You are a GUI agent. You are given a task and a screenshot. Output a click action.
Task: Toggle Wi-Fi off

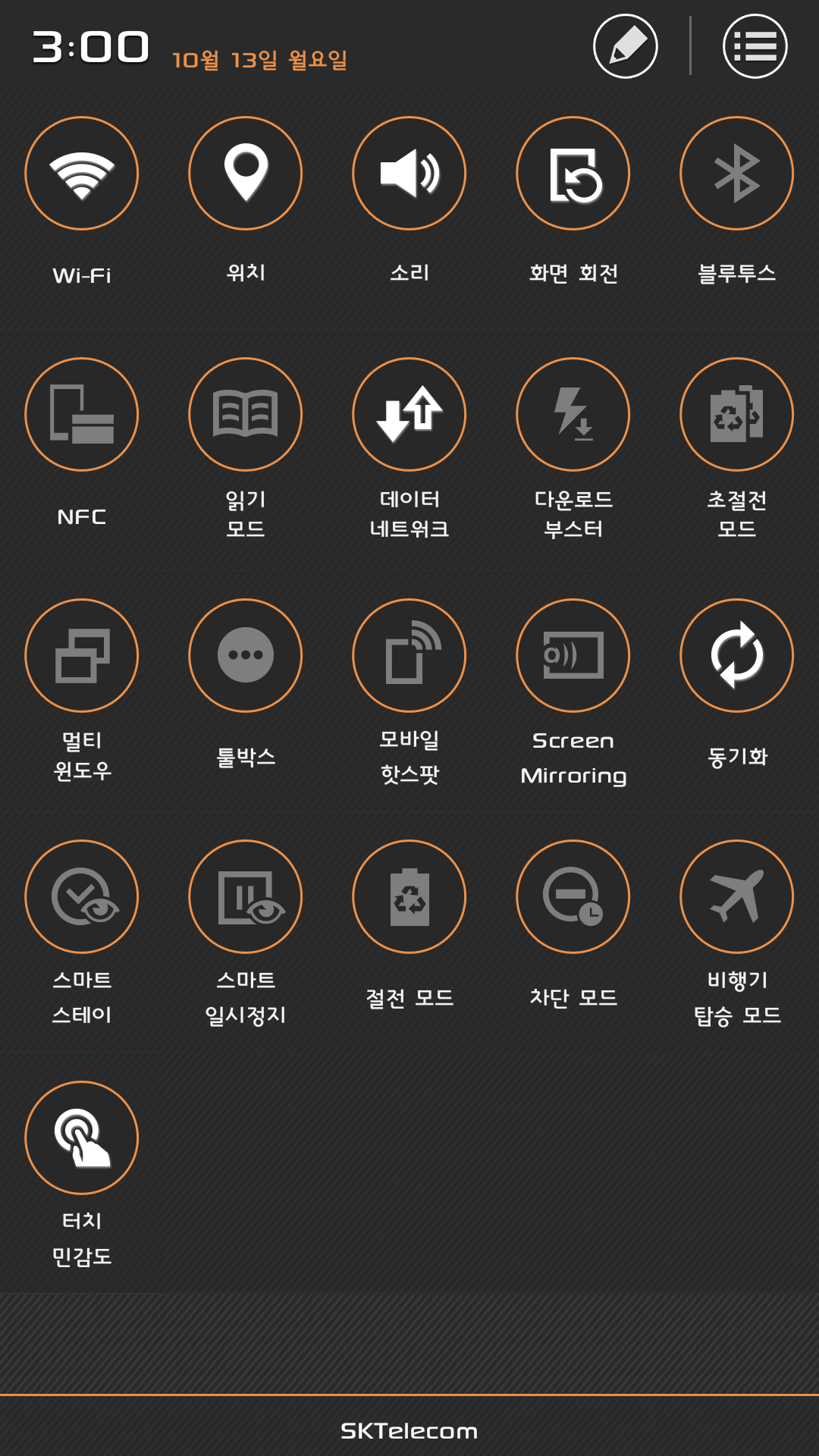coord(82,174)
